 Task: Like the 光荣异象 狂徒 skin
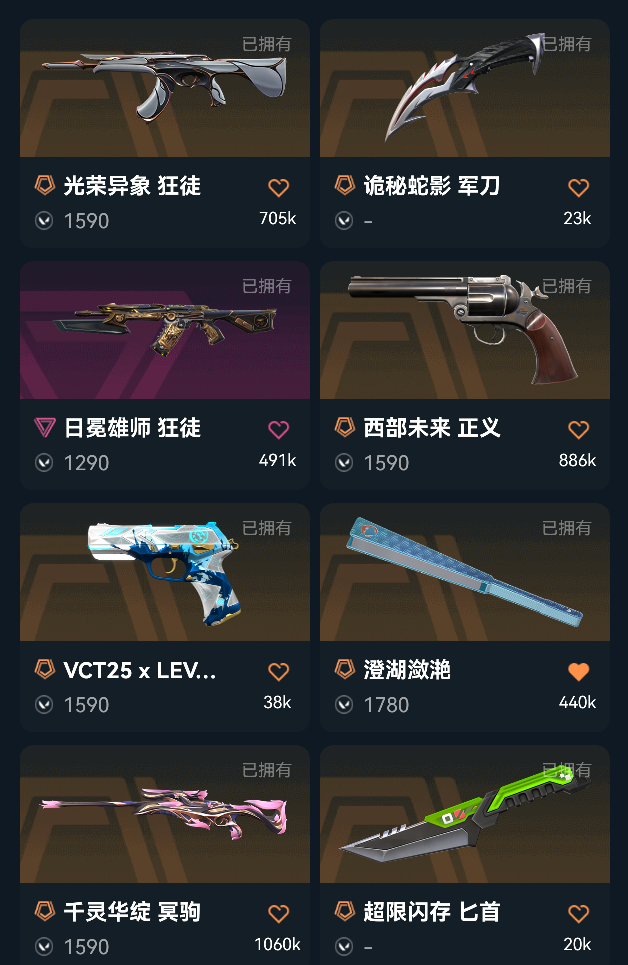pyautogui.click(x=279, y=187)
